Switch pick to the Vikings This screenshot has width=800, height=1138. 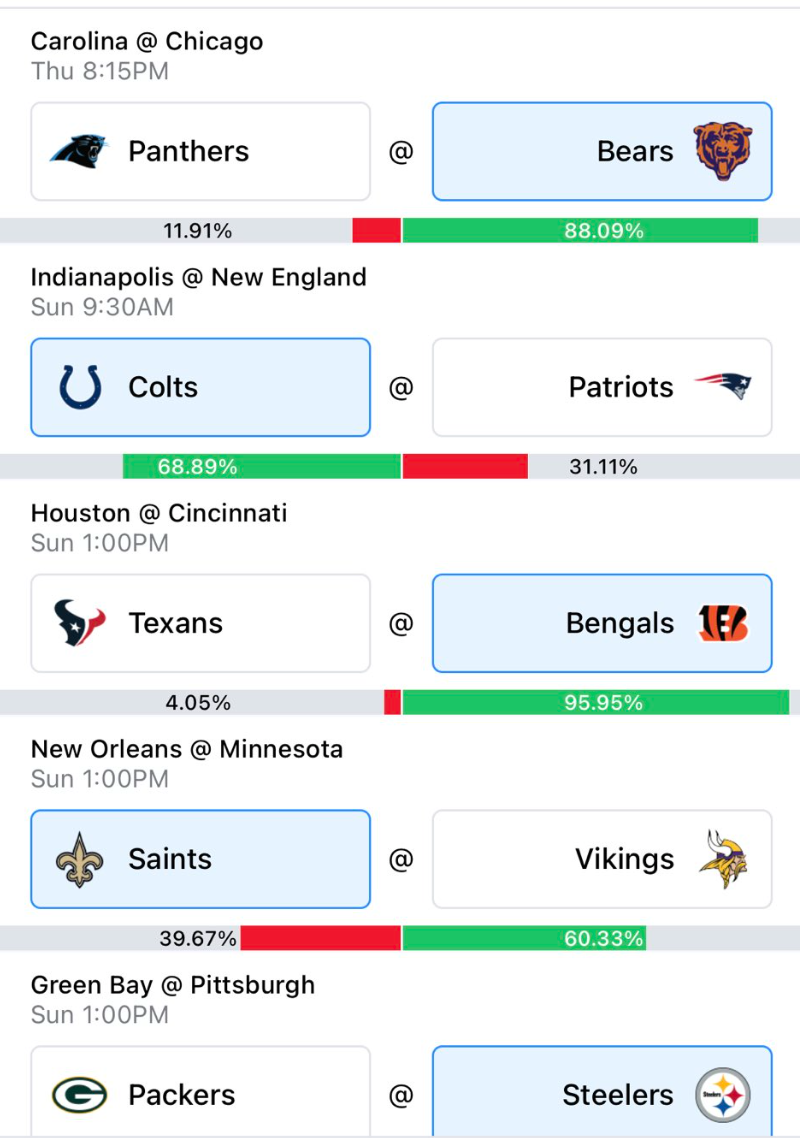click(602, 859)
